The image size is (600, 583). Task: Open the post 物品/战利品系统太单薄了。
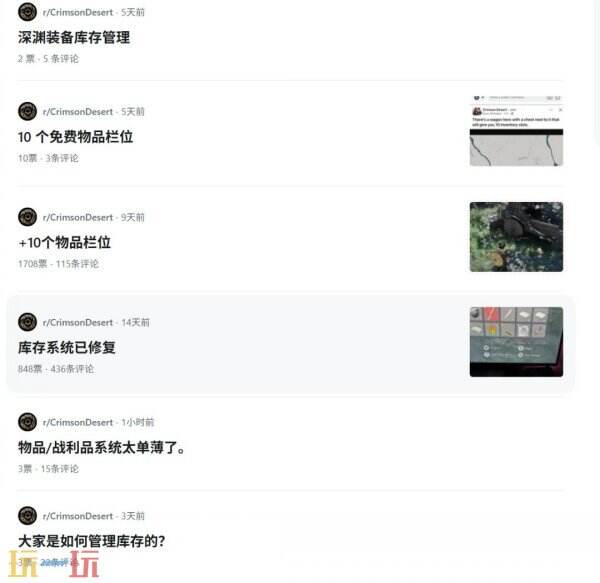pos(102,448)
